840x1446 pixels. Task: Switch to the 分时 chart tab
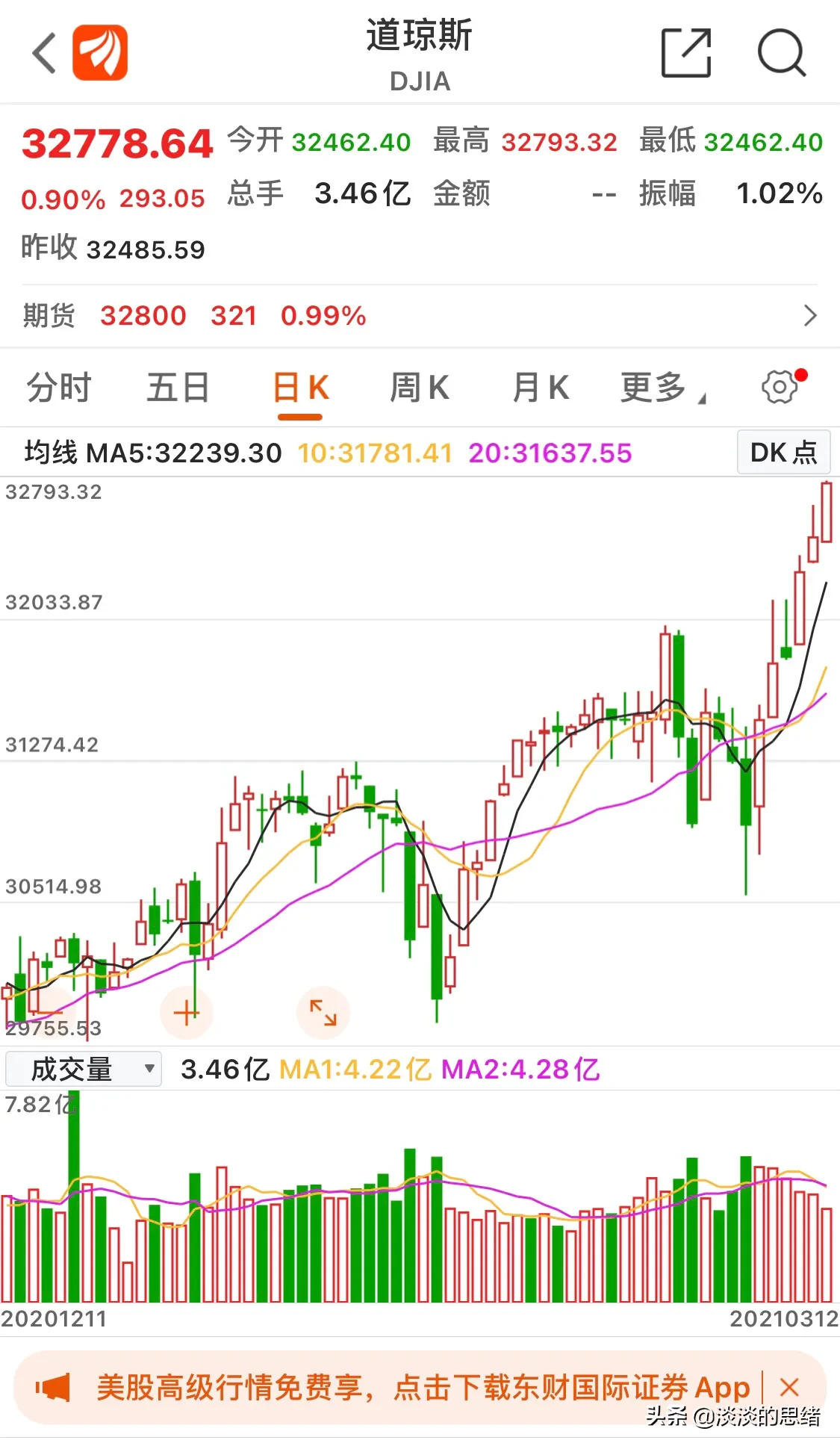point(58,388)
